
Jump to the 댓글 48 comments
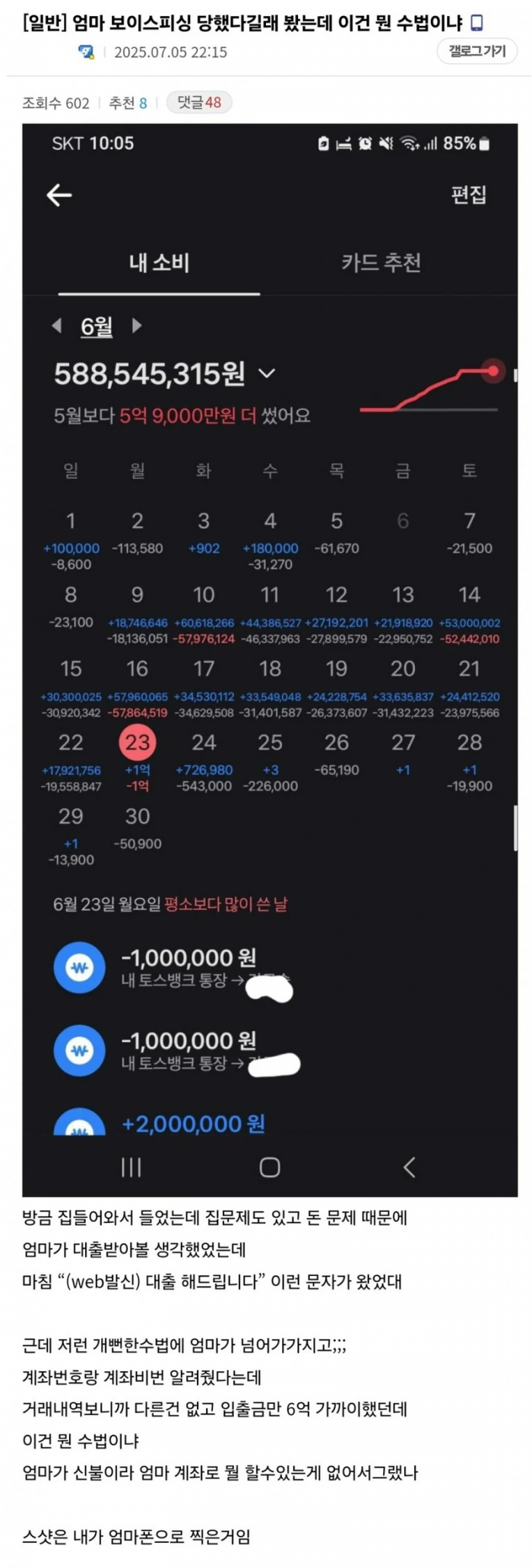199,103
